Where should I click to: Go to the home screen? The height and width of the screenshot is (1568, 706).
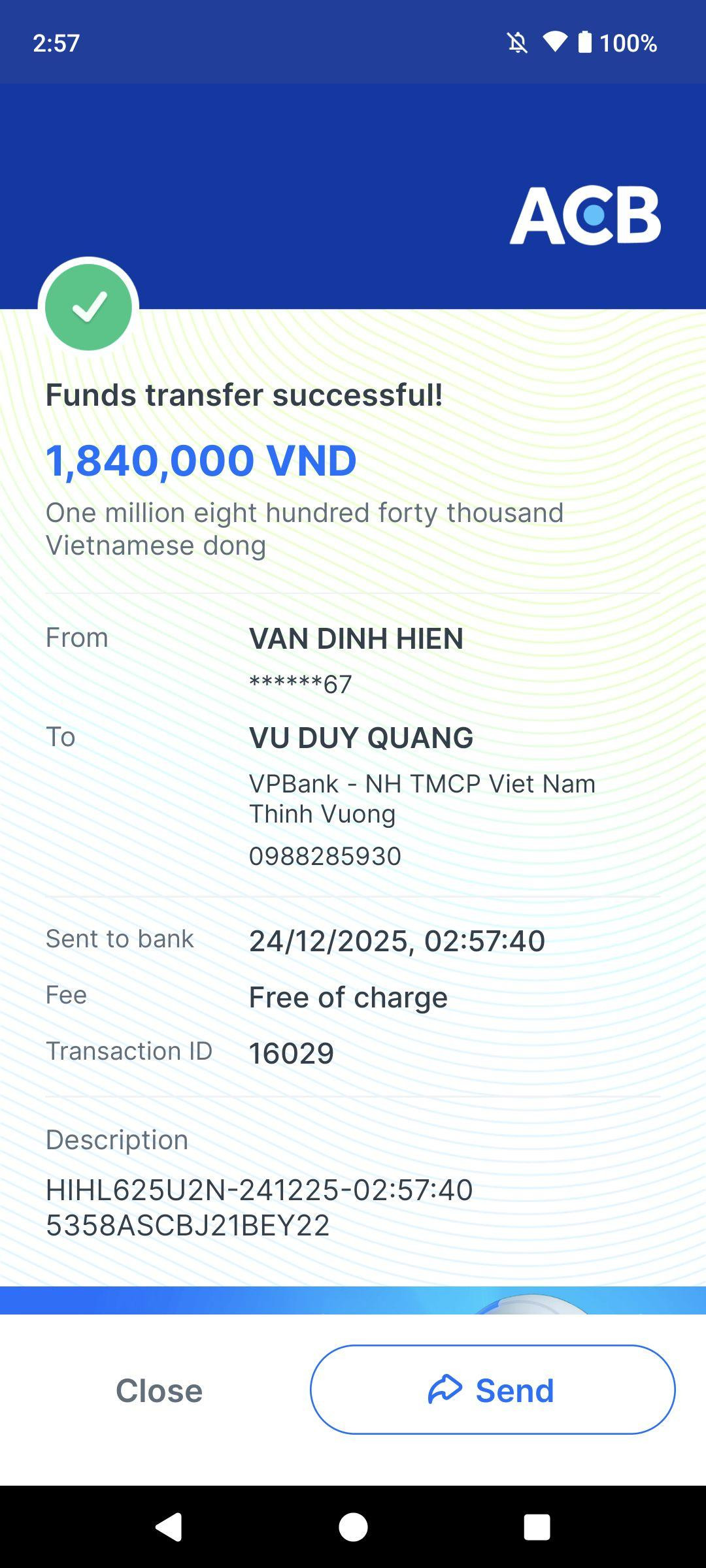[353, 1527]
